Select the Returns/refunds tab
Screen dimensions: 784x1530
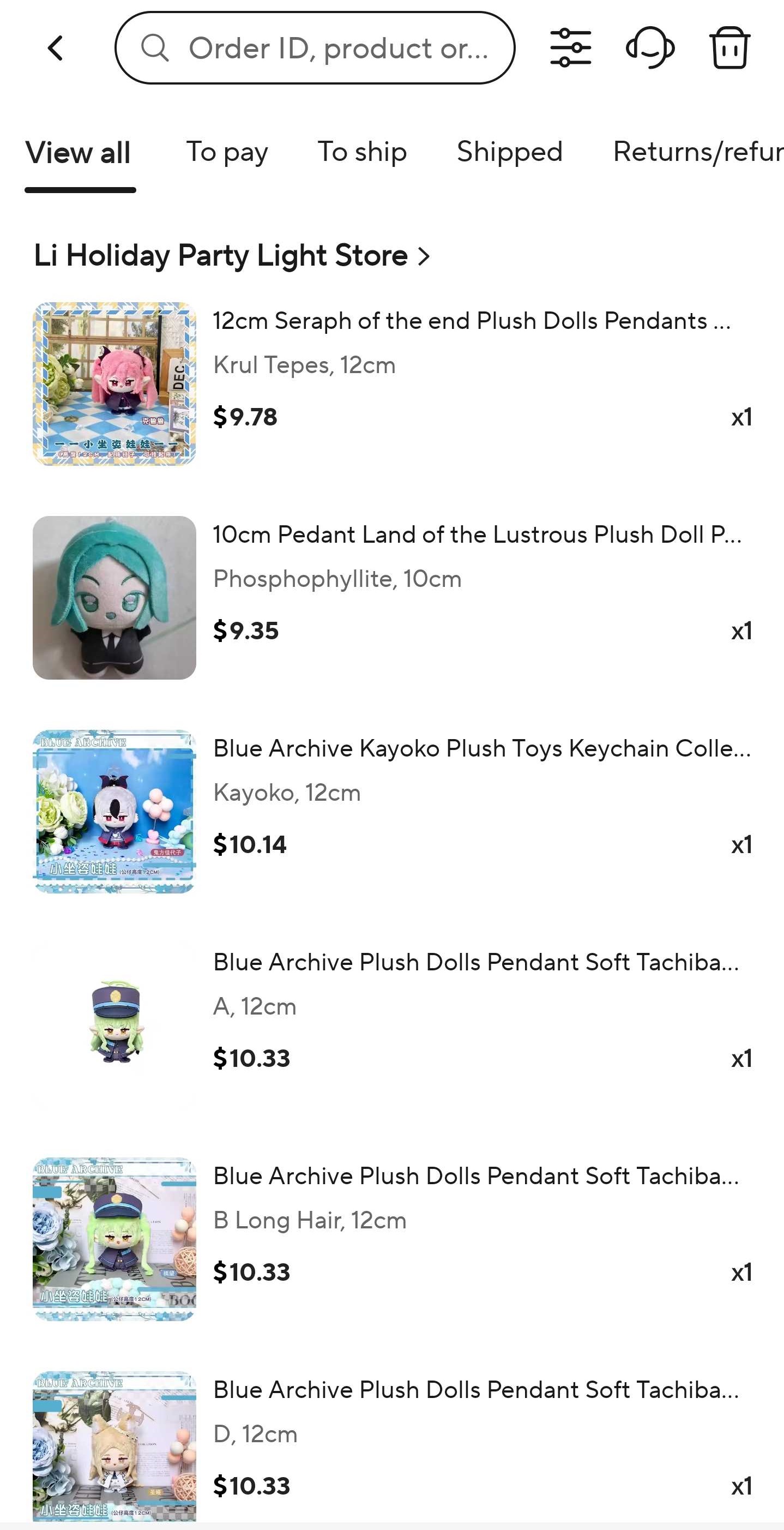pyautogui.click(x=697, y=152)
